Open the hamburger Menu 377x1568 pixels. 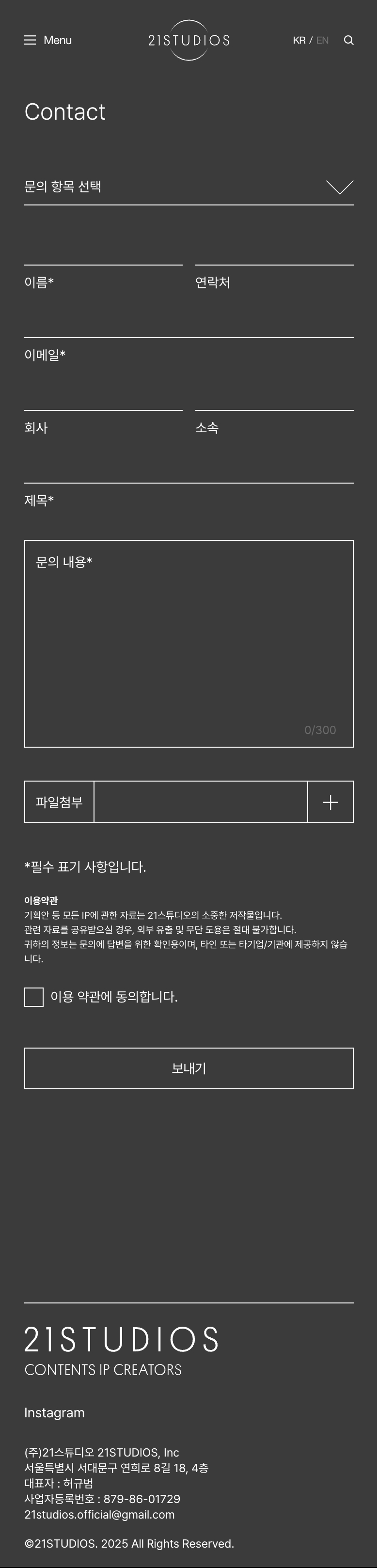[x=47, y=40]
